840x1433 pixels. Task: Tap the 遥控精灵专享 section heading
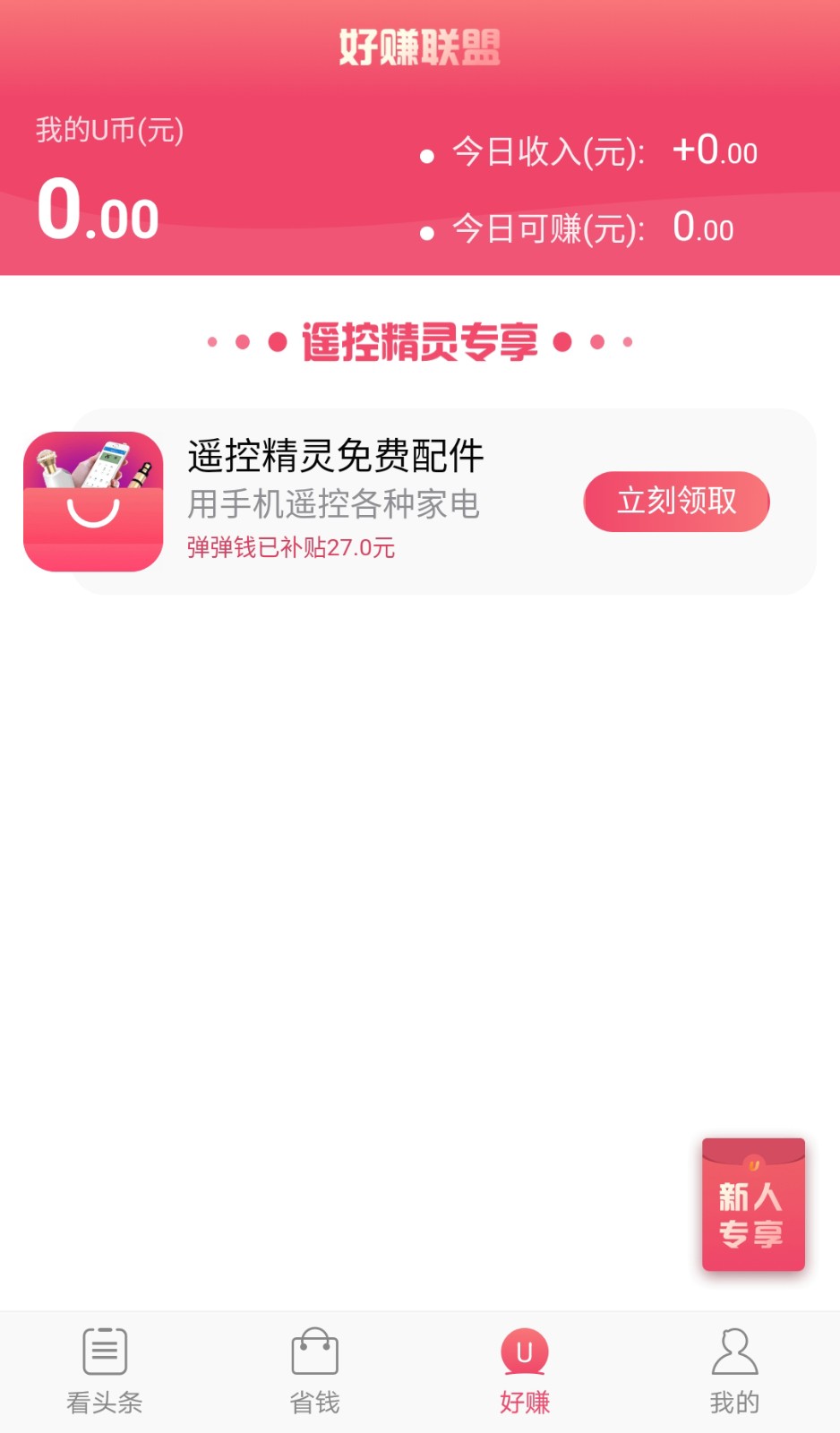point(420,341)
